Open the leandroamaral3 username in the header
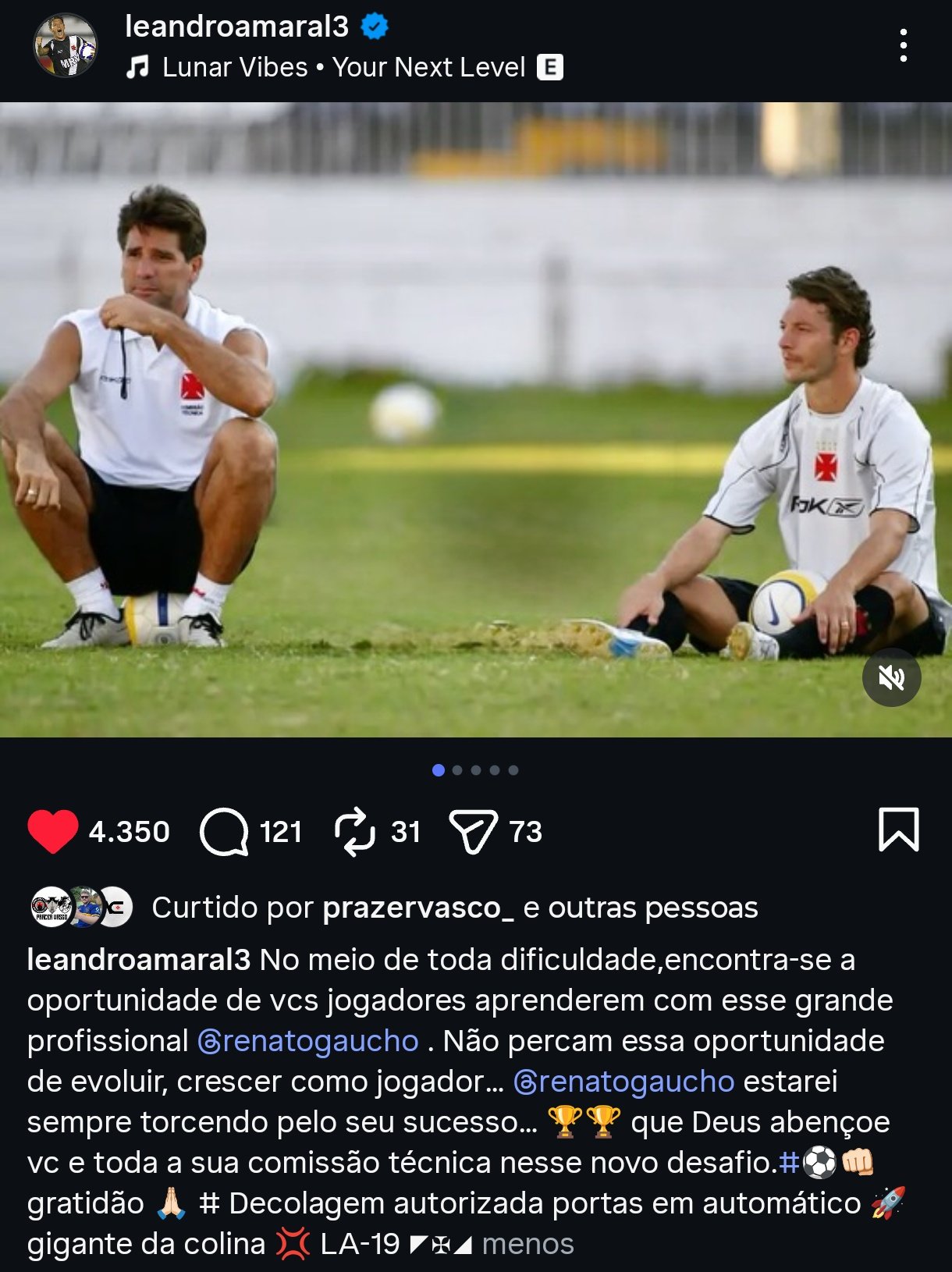Viewport: 952px width, 1272px height. (x=236, y=27)
